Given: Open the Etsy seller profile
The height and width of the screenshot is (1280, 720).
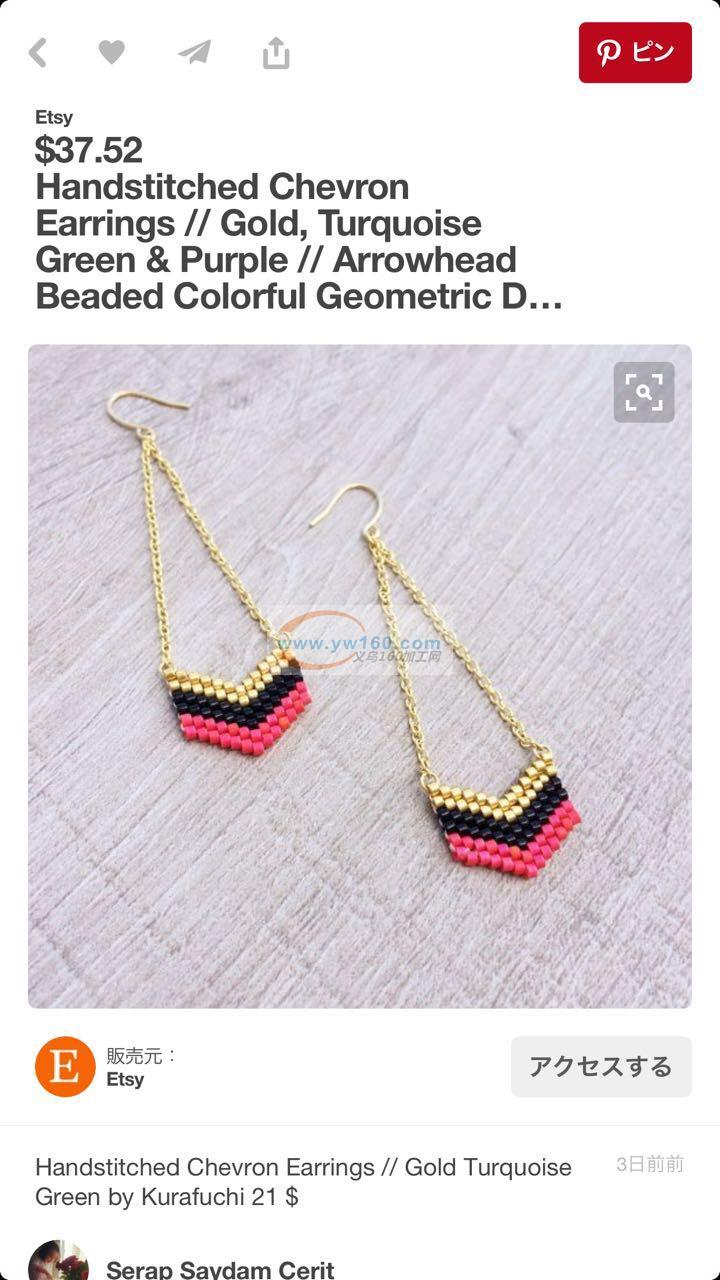Looking at the screenshot, I should [x=66, y=1066].
